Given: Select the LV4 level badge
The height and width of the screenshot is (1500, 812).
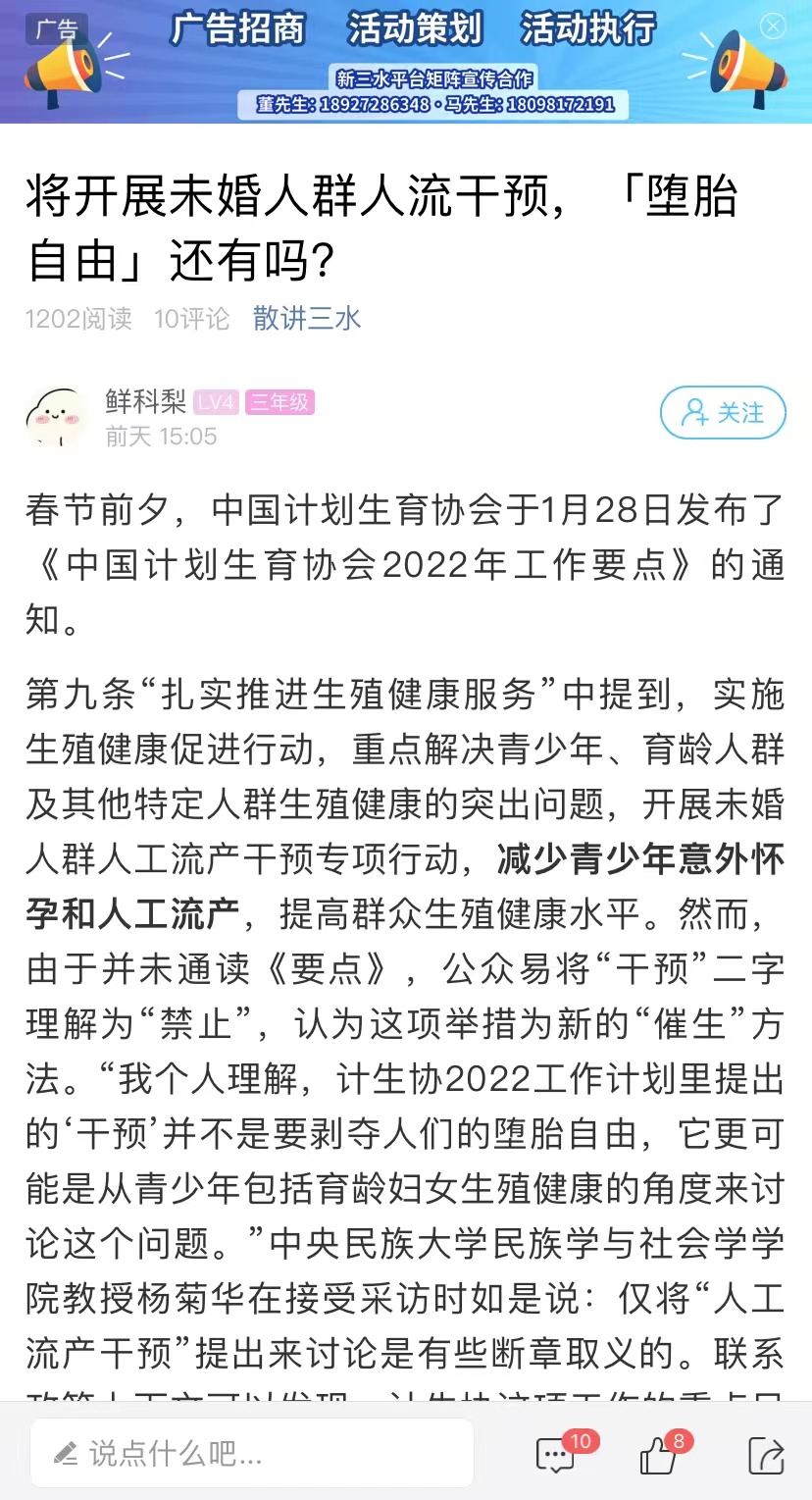Looking at the screenshot, I should (217, 403).
